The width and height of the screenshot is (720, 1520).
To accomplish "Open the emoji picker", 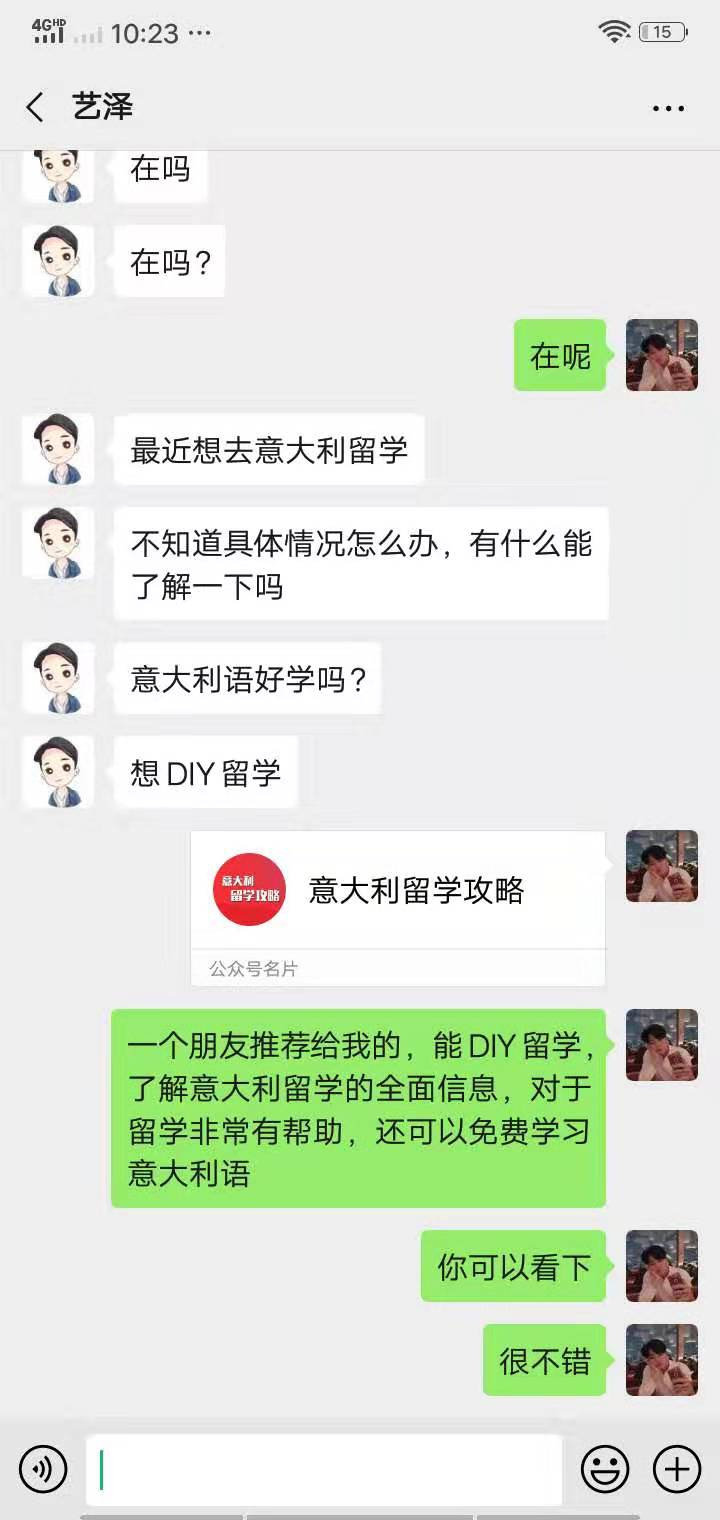I will click(x=605, y=1469).
